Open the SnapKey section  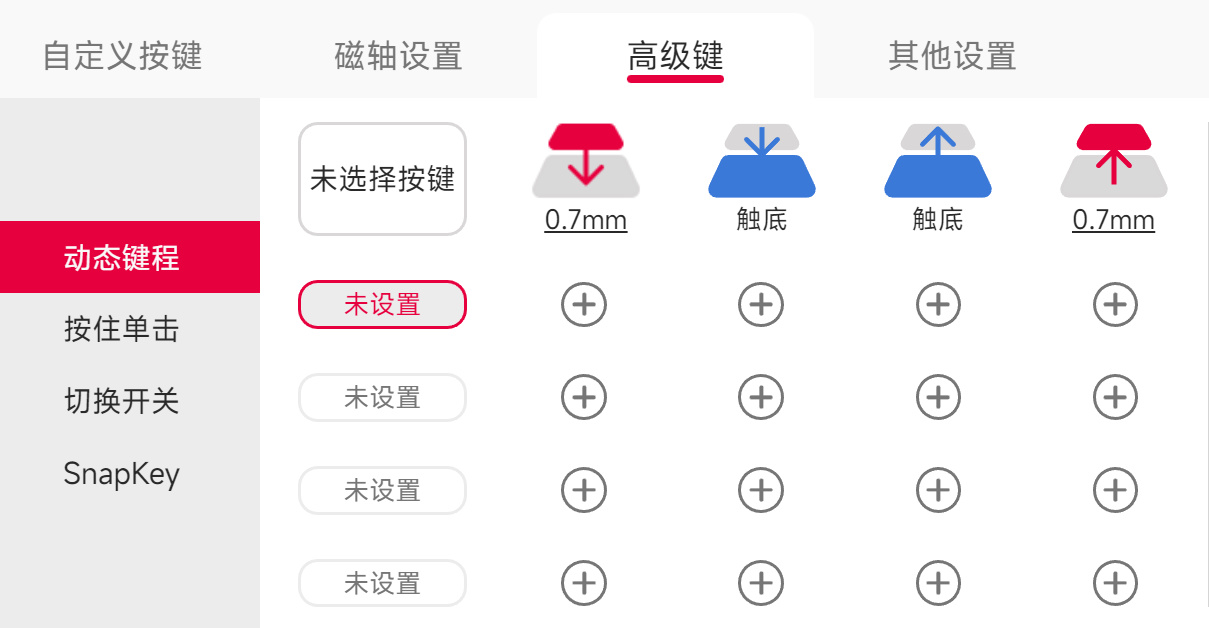coord(122,473)
